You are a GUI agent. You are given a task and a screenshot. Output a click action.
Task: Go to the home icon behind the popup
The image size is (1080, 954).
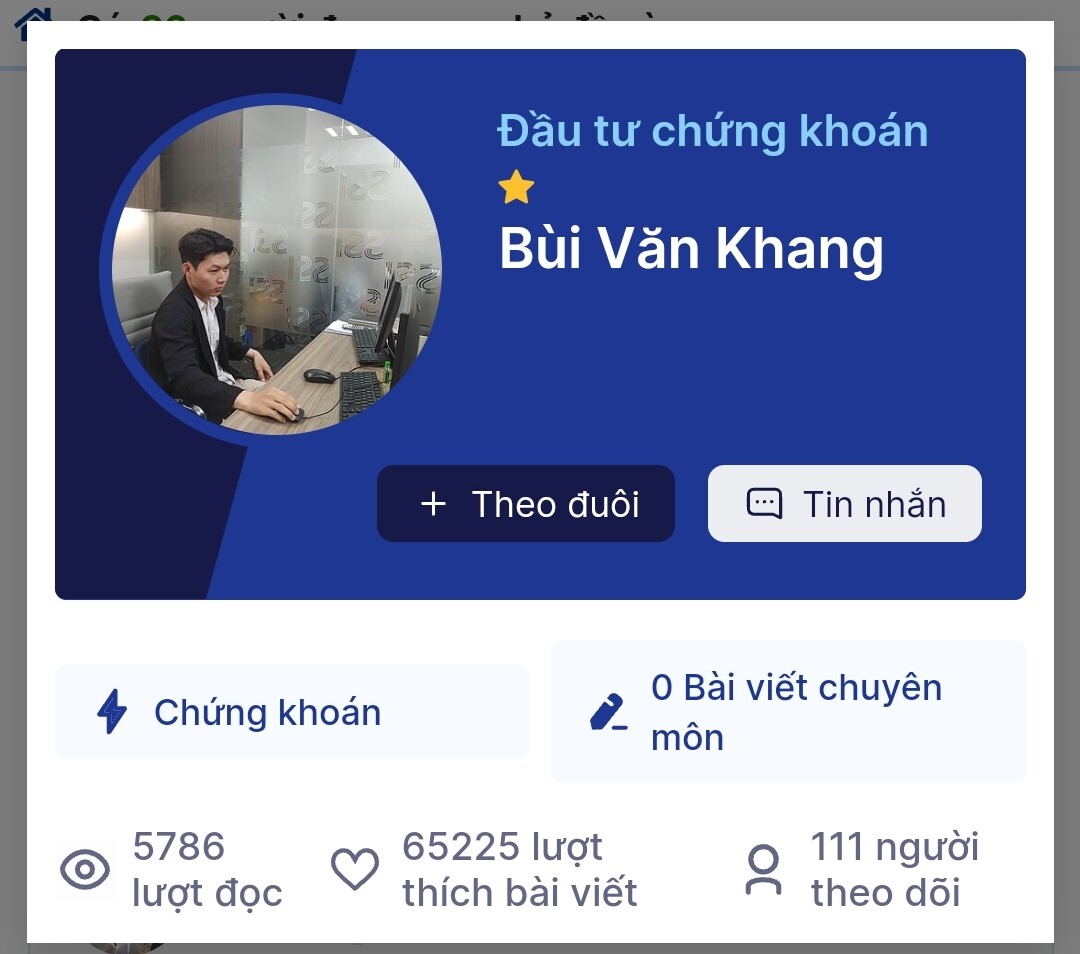click(30, 22)
